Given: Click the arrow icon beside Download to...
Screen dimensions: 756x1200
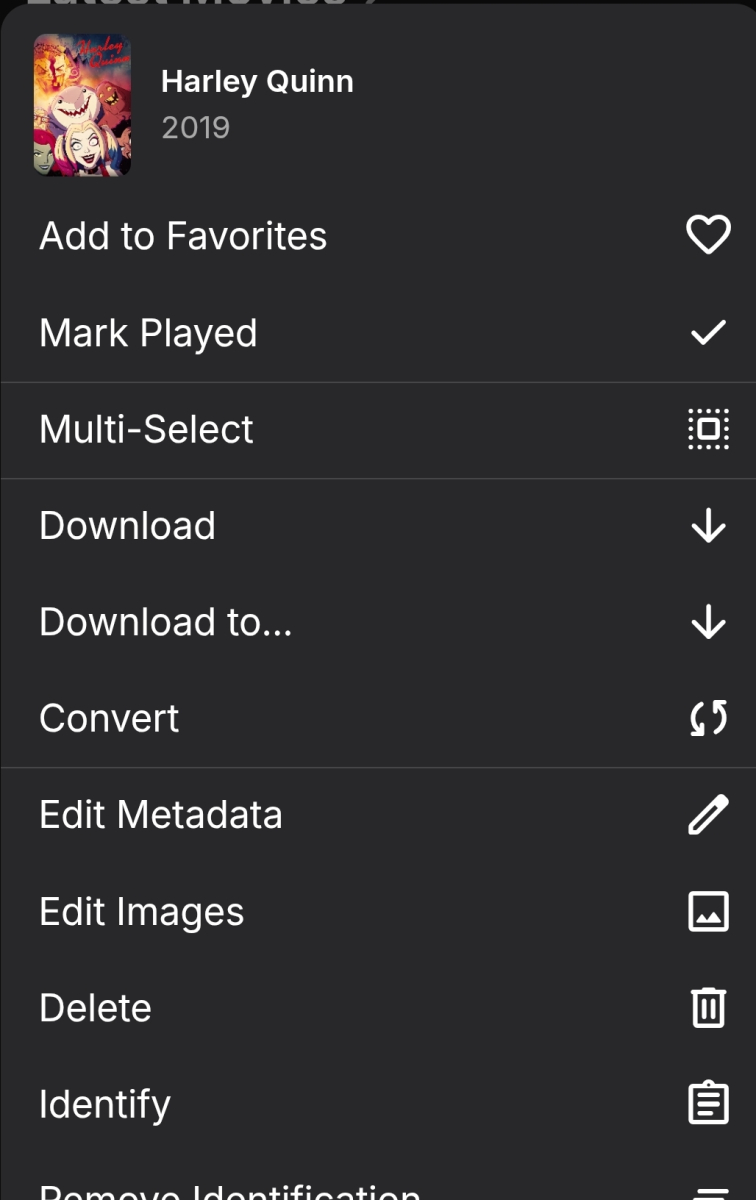Looking at the screenshot, I should (x=708, y=622).
